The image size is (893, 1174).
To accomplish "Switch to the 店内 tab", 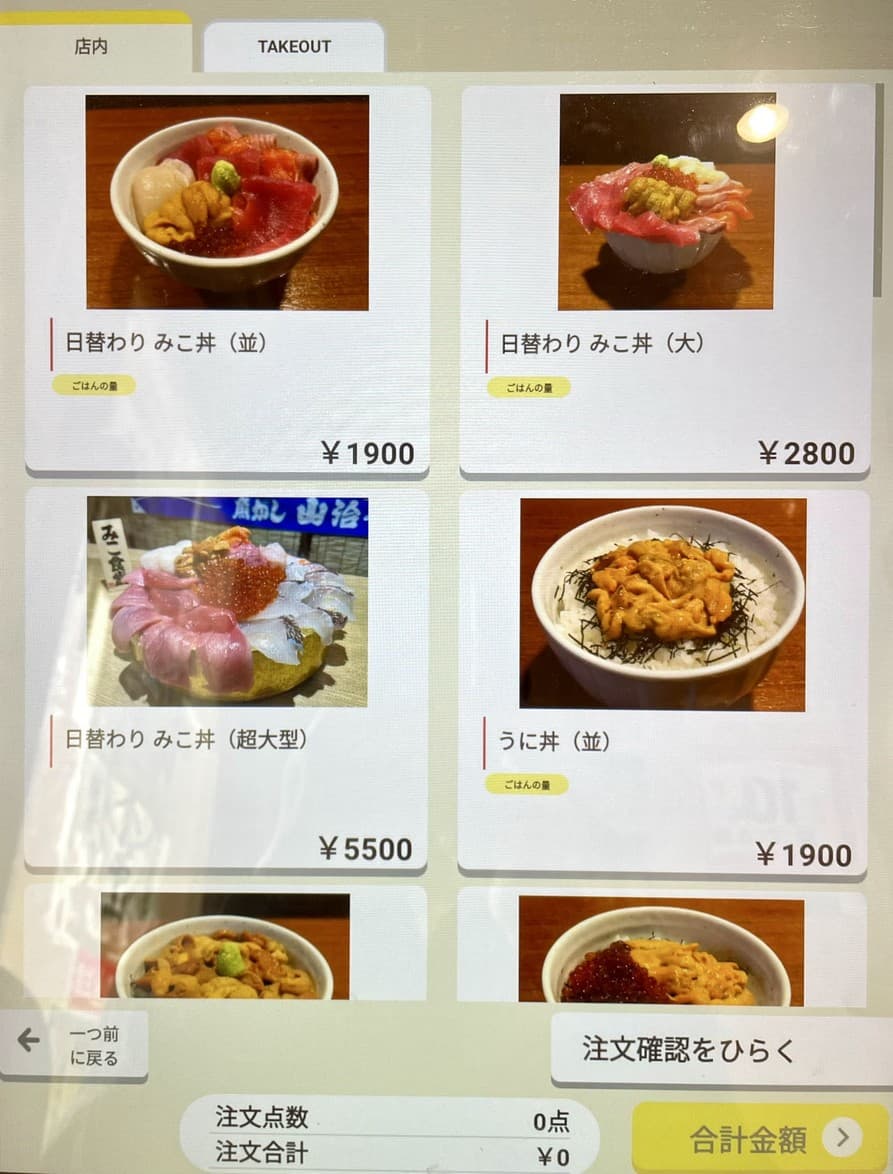I will pos(91,46).
